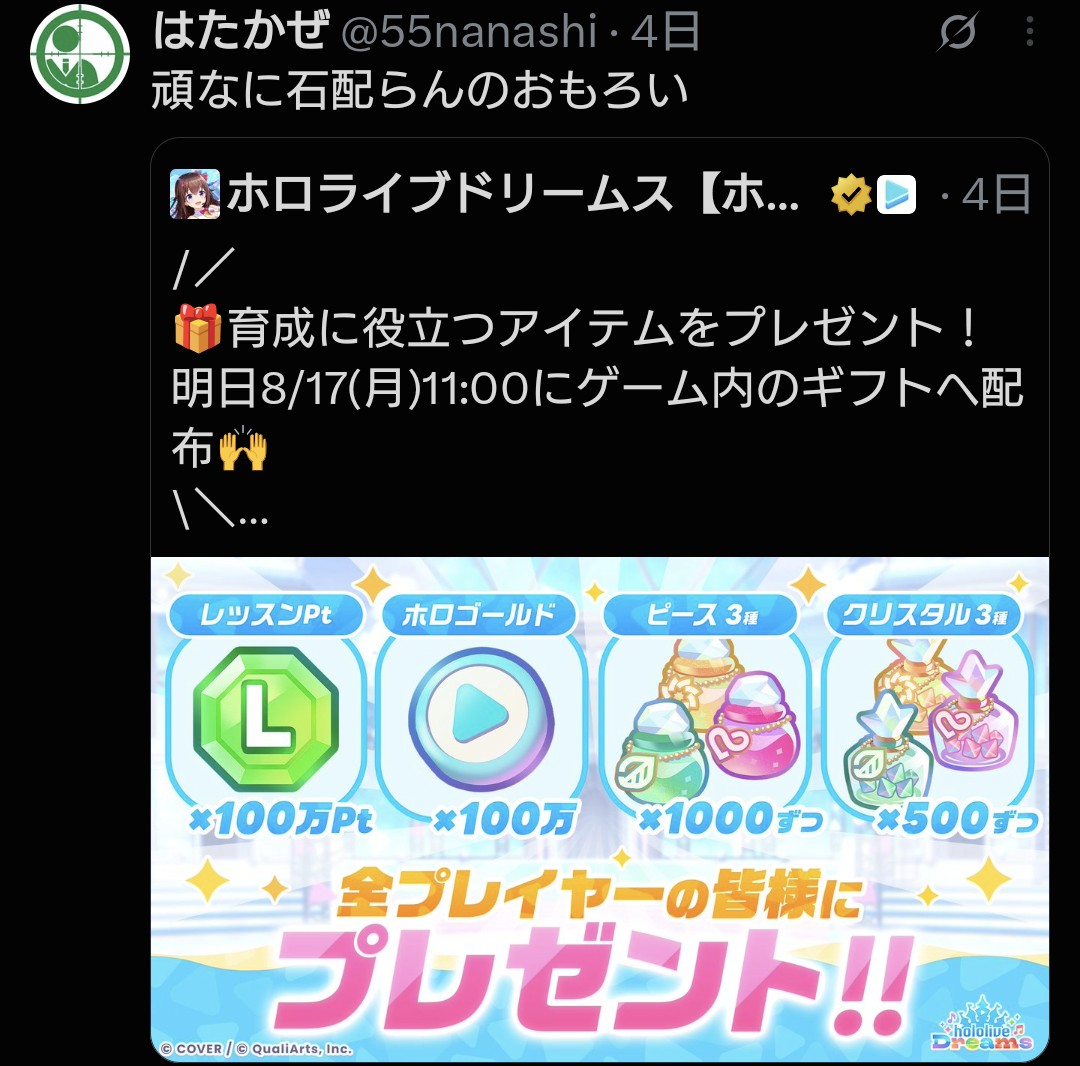The height and width of the screenshot is (1066, 1080).
Task: Open @55nanashi's profile by name
Action: point(241,30)
